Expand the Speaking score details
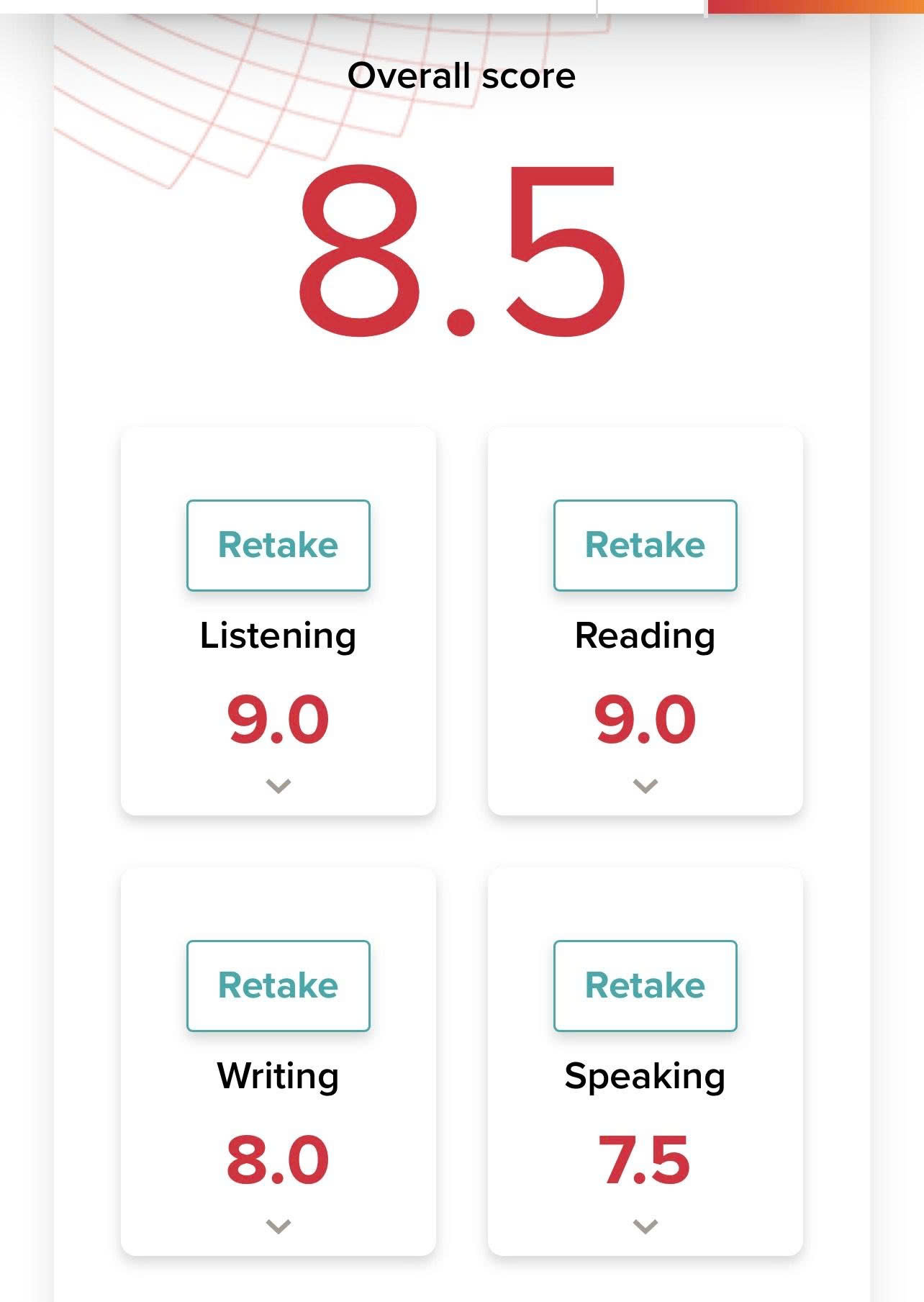The width and height of the screenshot is (924, 1302). (645, 1226)
